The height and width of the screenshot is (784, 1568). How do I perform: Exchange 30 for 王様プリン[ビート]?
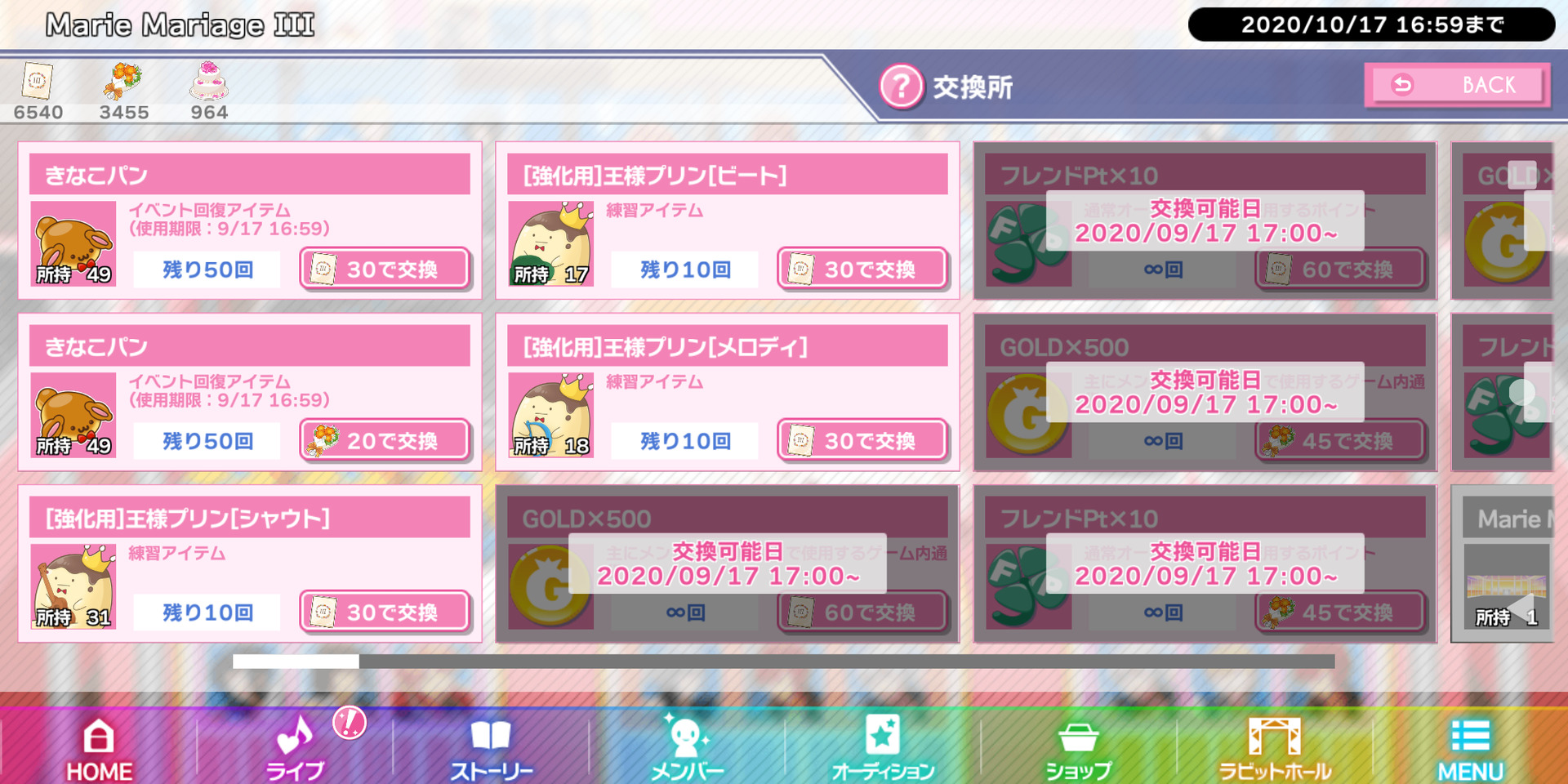coord(862,269)
